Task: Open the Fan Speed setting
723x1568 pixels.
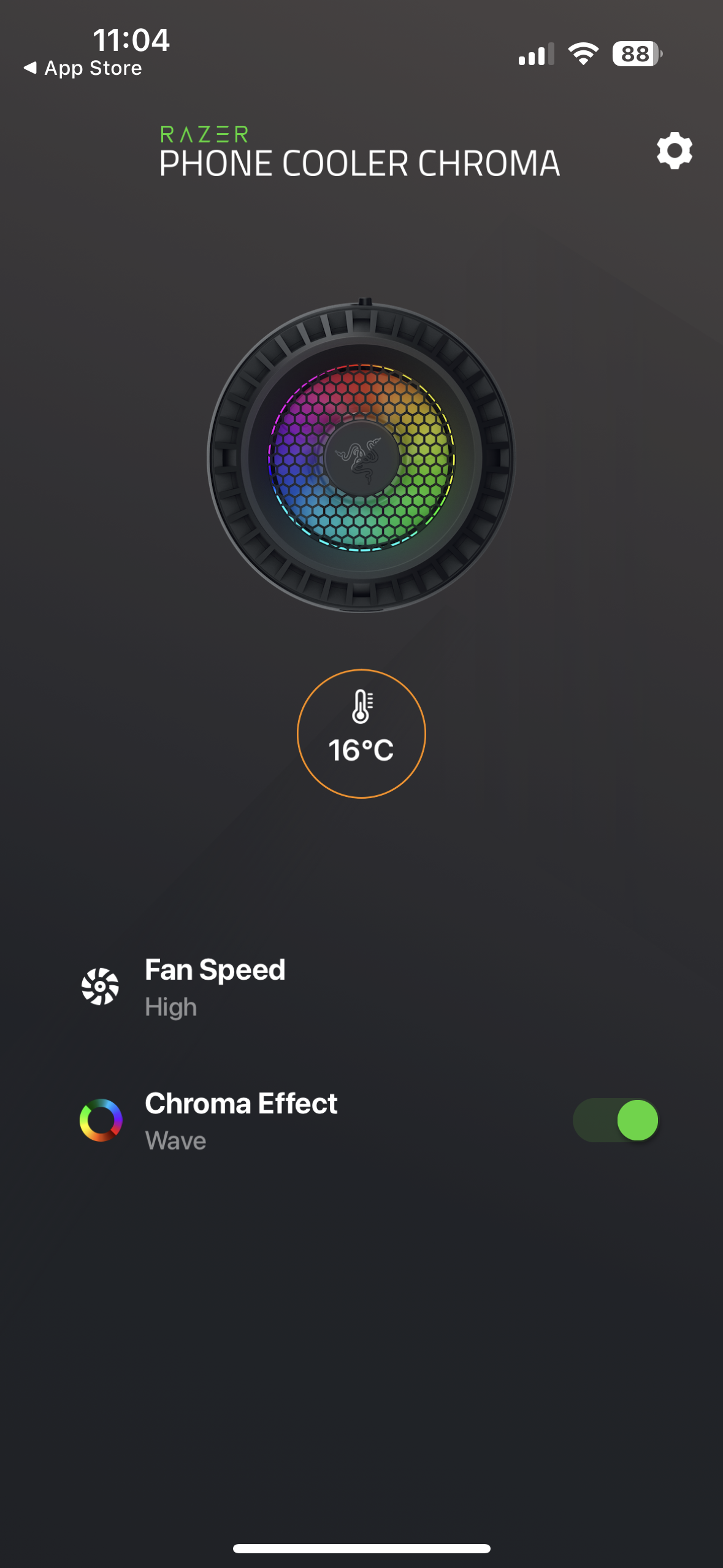Action: 215,986
